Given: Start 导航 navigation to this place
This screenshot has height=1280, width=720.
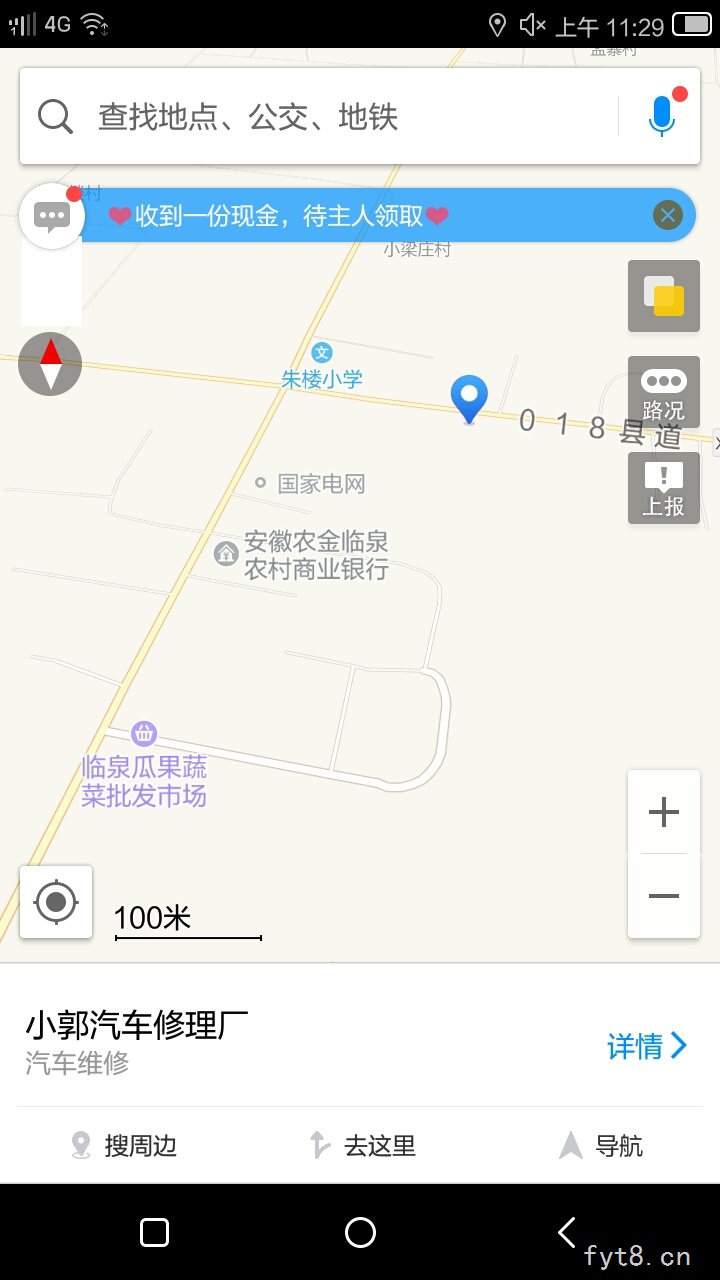Looking at the screenshot, I should (x=600, y=1145).
